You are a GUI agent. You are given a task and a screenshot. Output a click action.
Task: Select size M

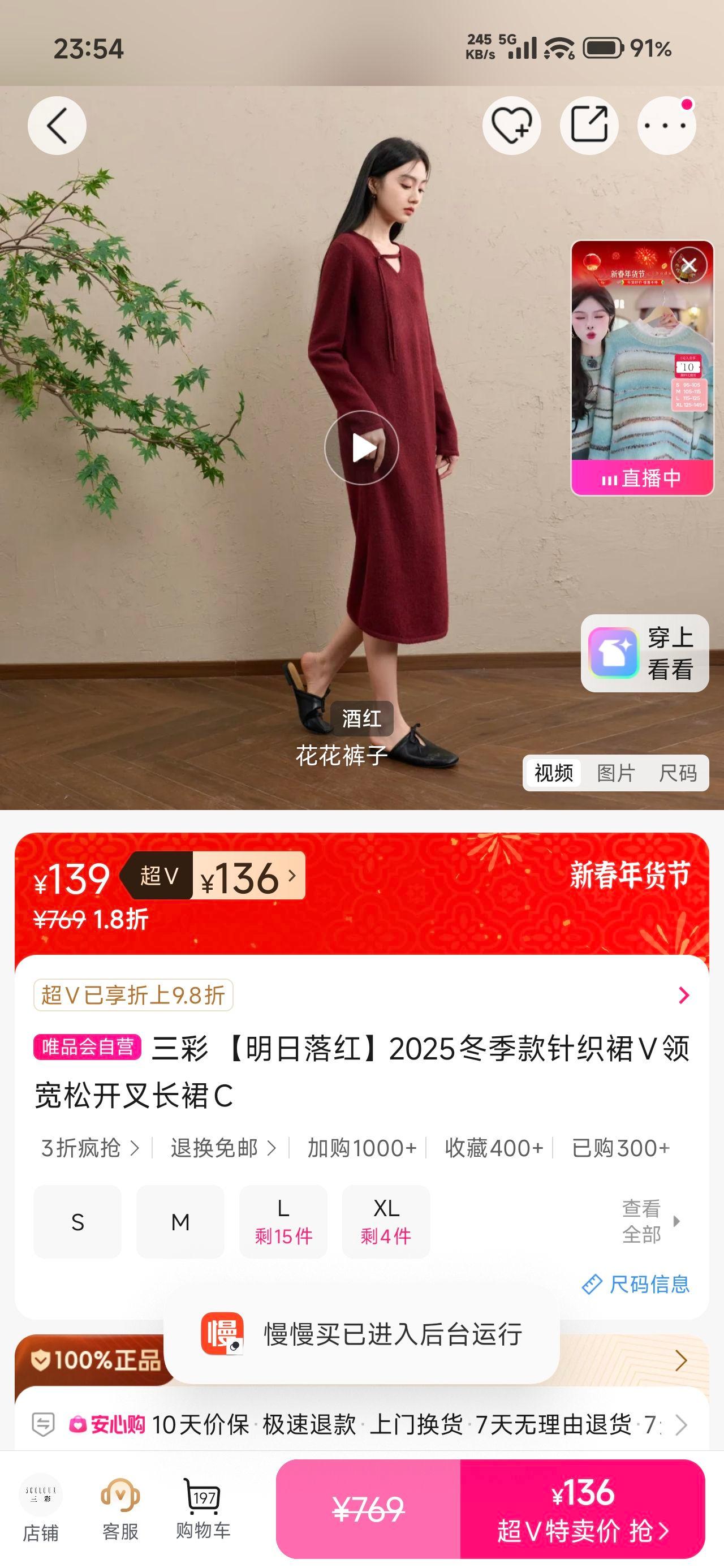tap(180, 1222)
